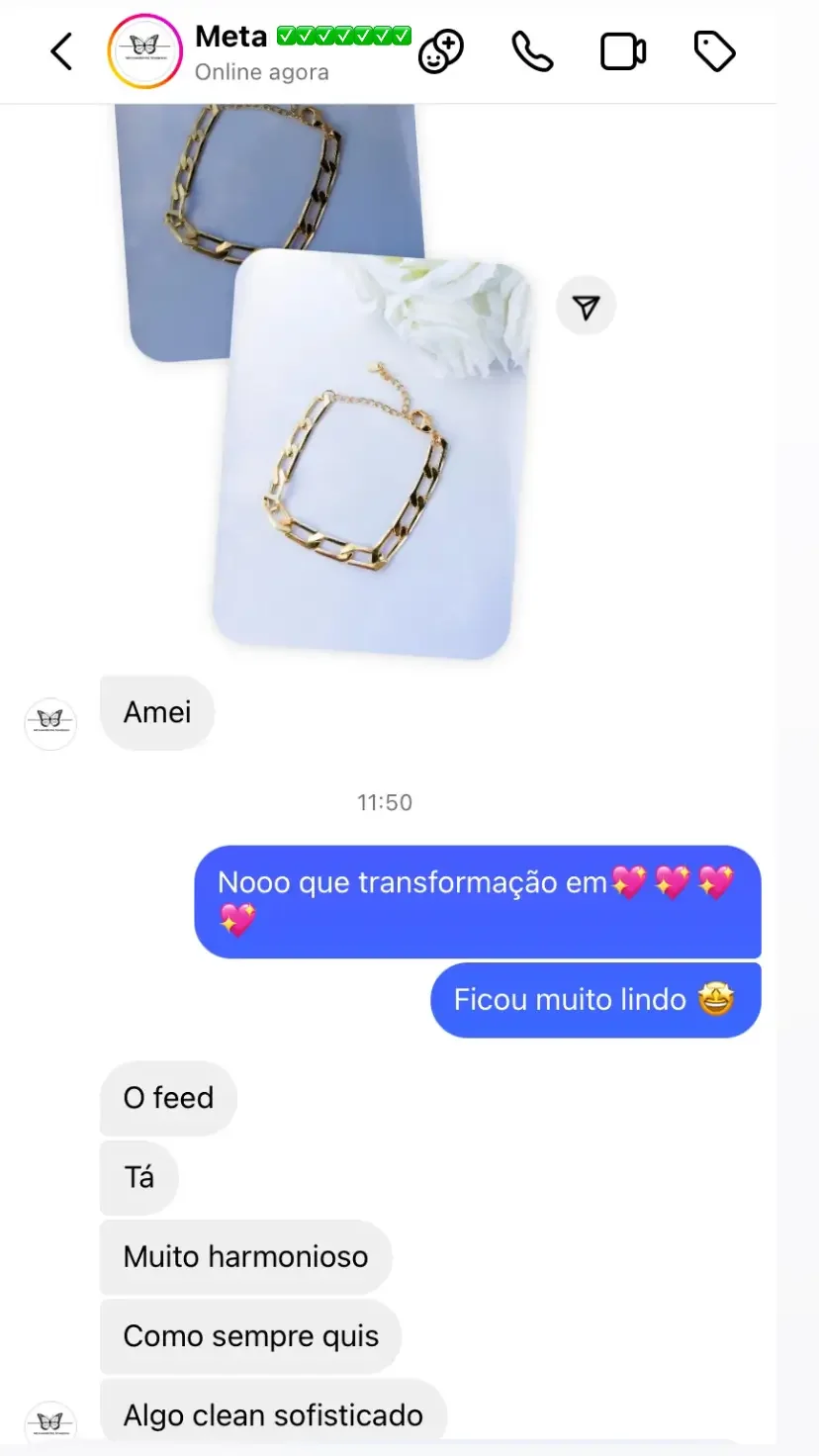Image resolution: width=819 pixels, height=1456 pixels.
Task: Open the avatar sticker icon
Action: coord(441,51)
